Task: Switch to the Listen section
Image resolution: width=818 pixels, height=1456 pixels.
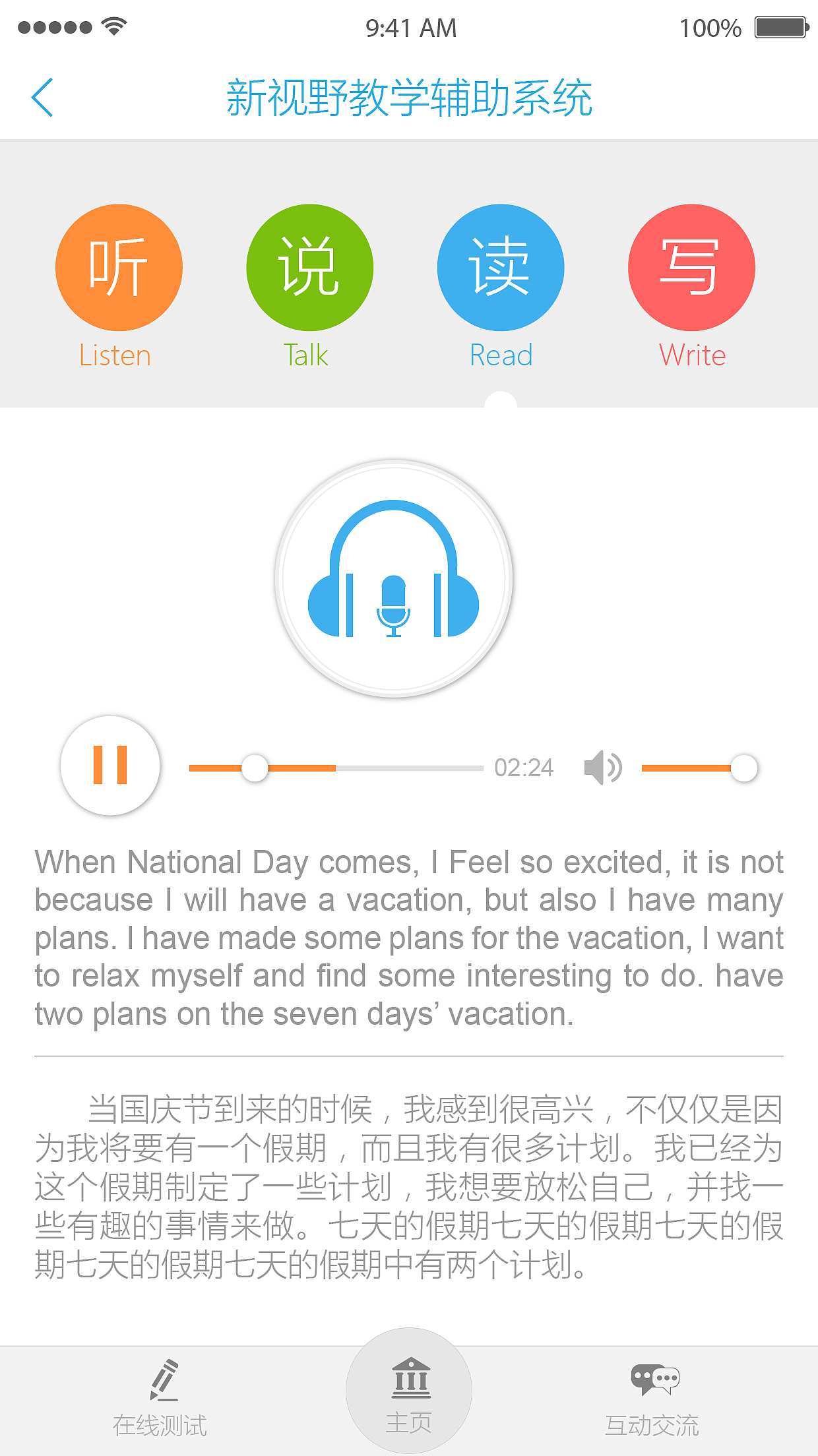Action: pyautogui.click(x=119, y=268)
